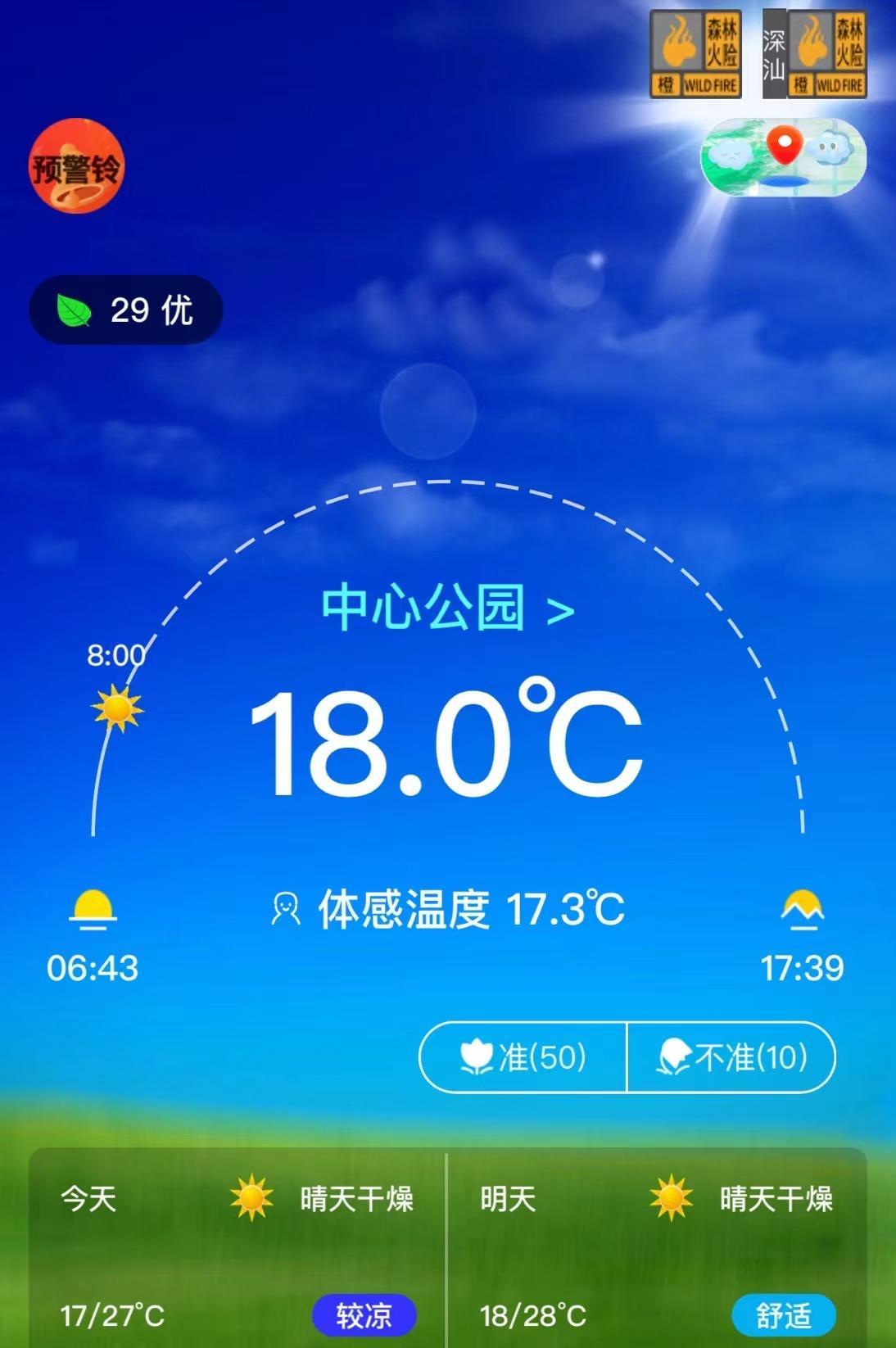This screenshot has width=896, height=1348.
Task: Change location from 中心公园
Action: pos(447,608)
